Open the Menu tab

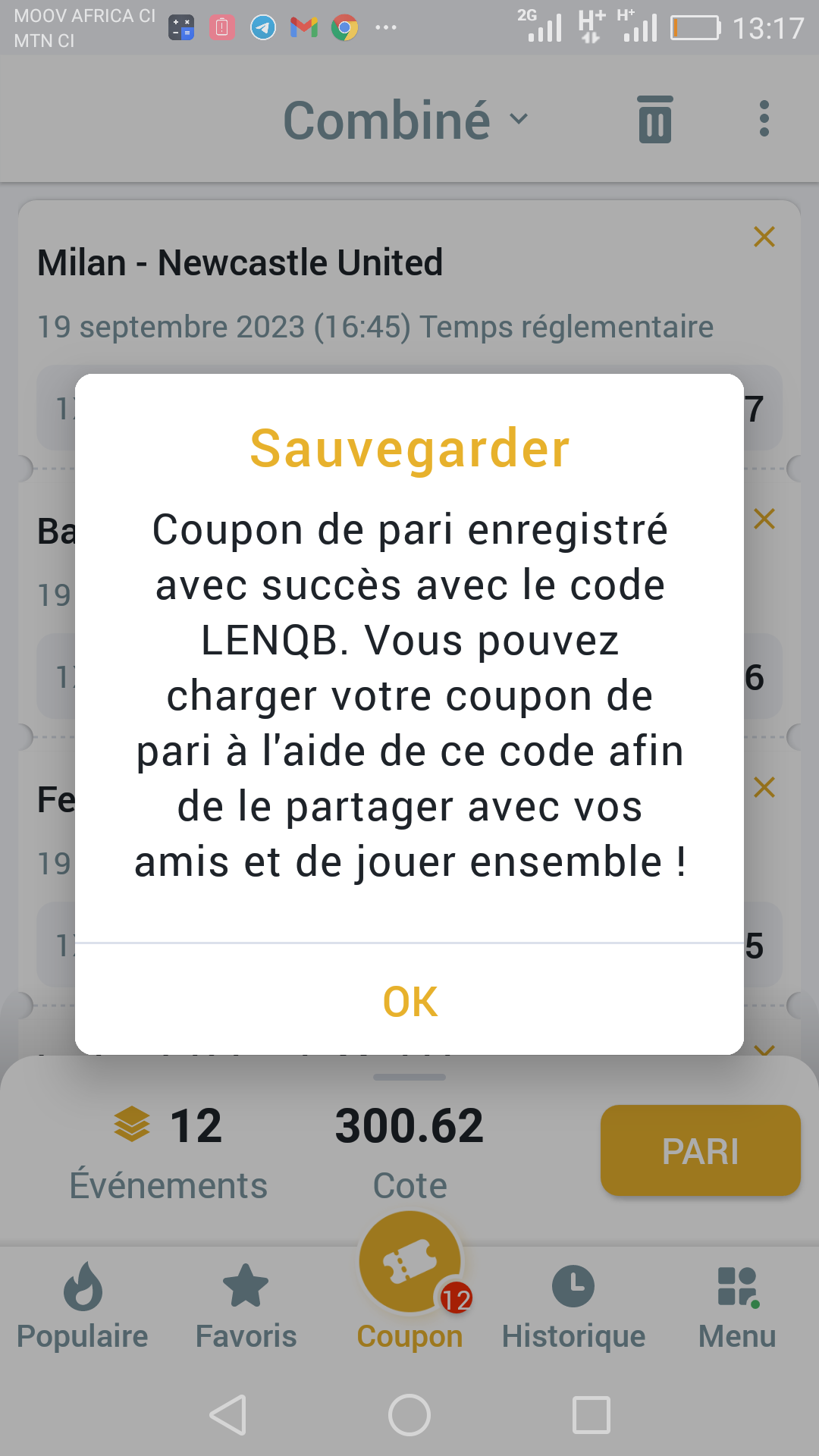pos(737,1306)
